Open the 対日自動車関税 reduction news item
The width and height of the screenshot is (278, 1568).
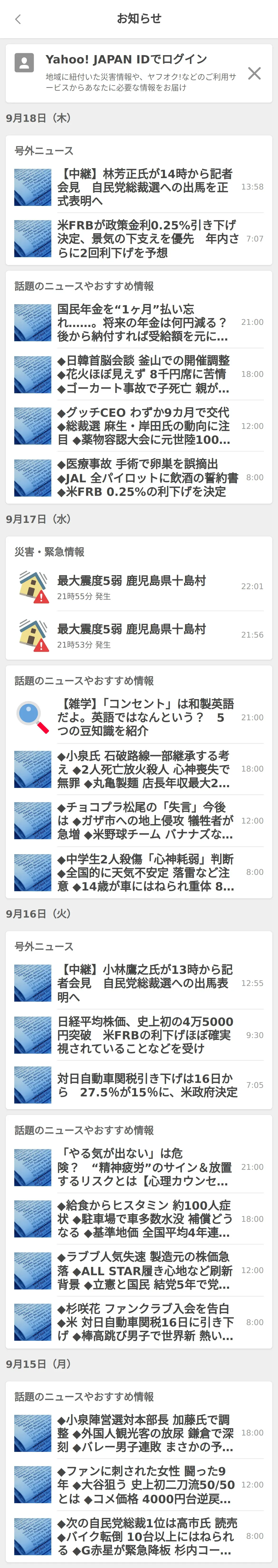[147, 1085]
